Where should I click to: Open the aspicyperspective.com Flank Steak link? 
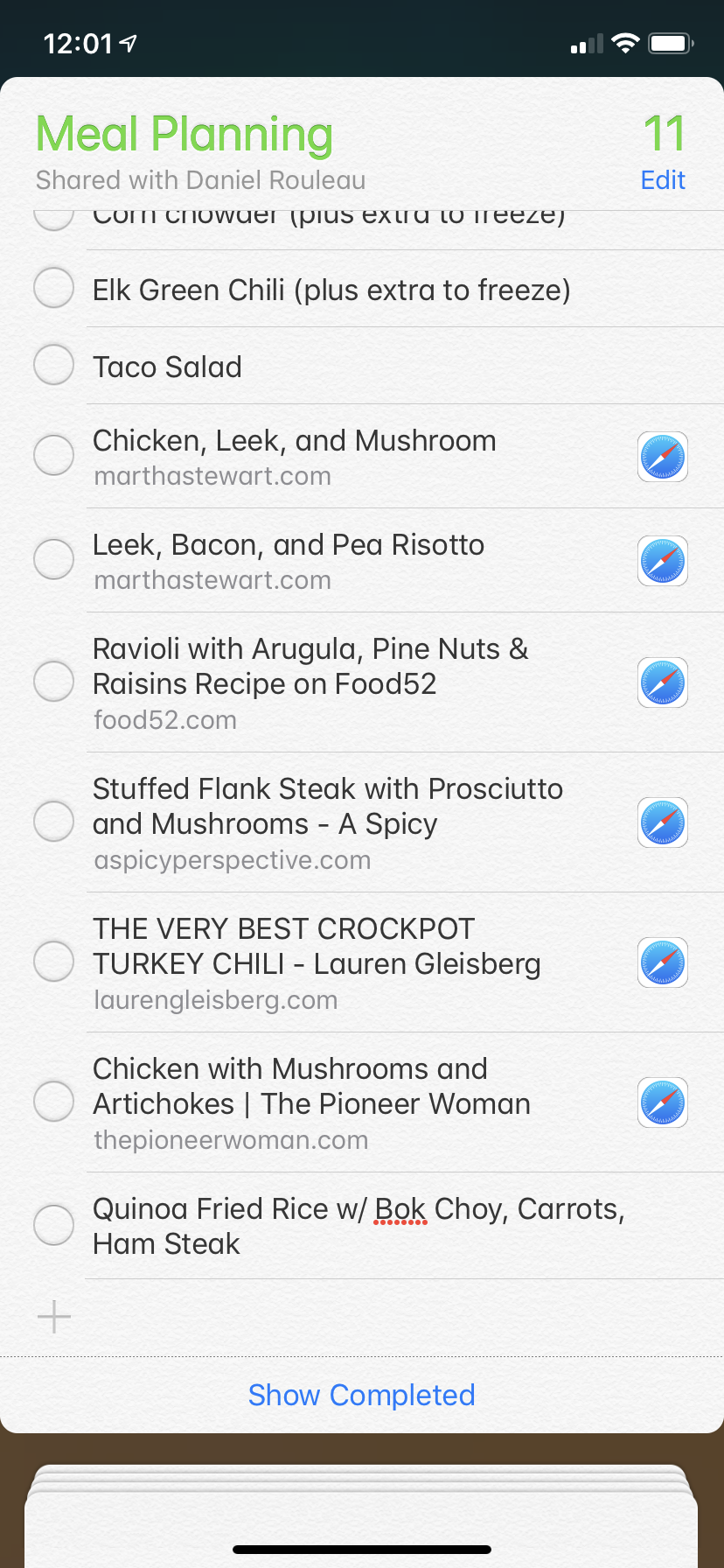pyautogui.click(x=663, y=822)
